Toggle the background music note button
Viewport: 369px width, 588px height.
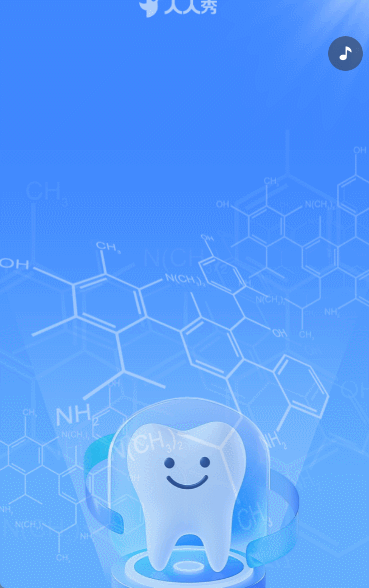click(x=345, y=53)
